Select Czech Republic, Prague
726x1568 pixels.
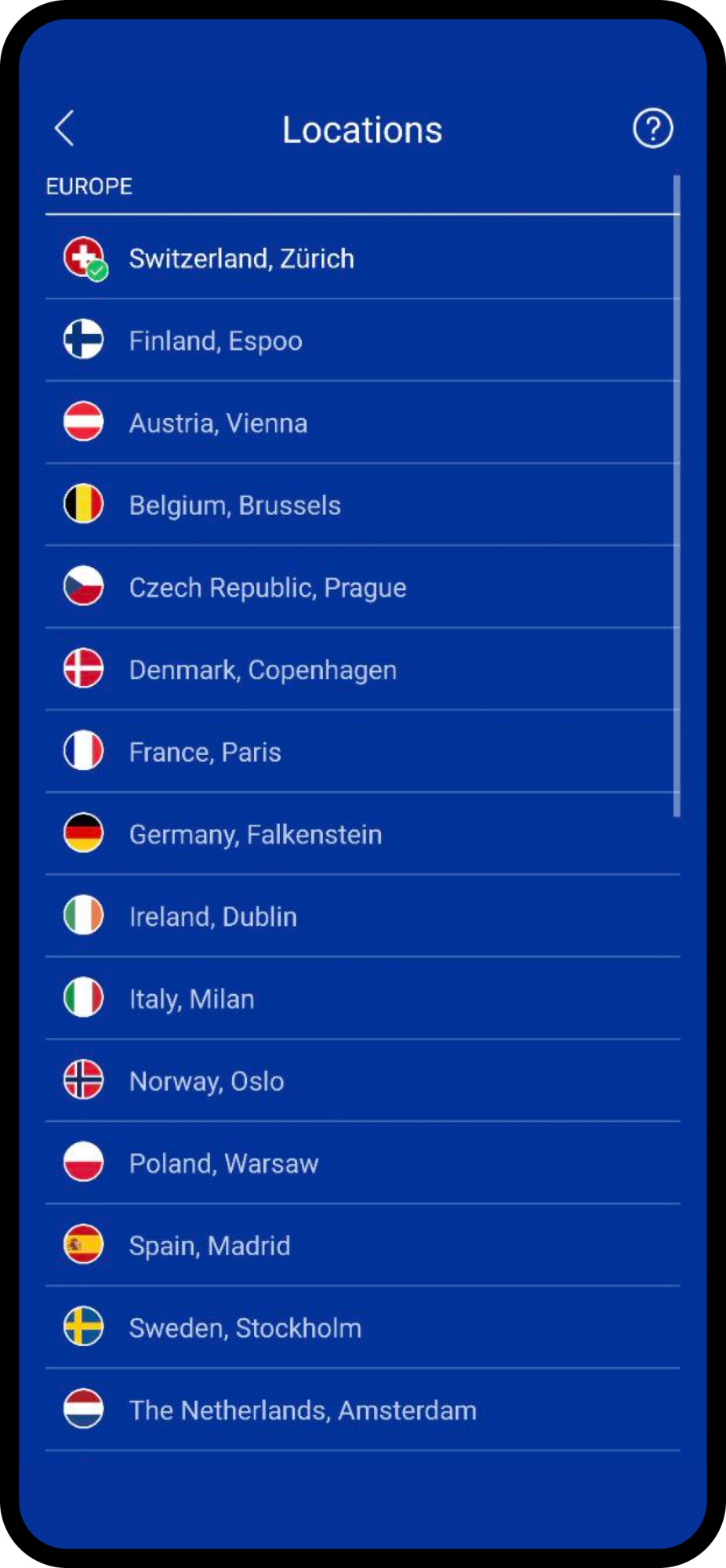coord(362,587)
